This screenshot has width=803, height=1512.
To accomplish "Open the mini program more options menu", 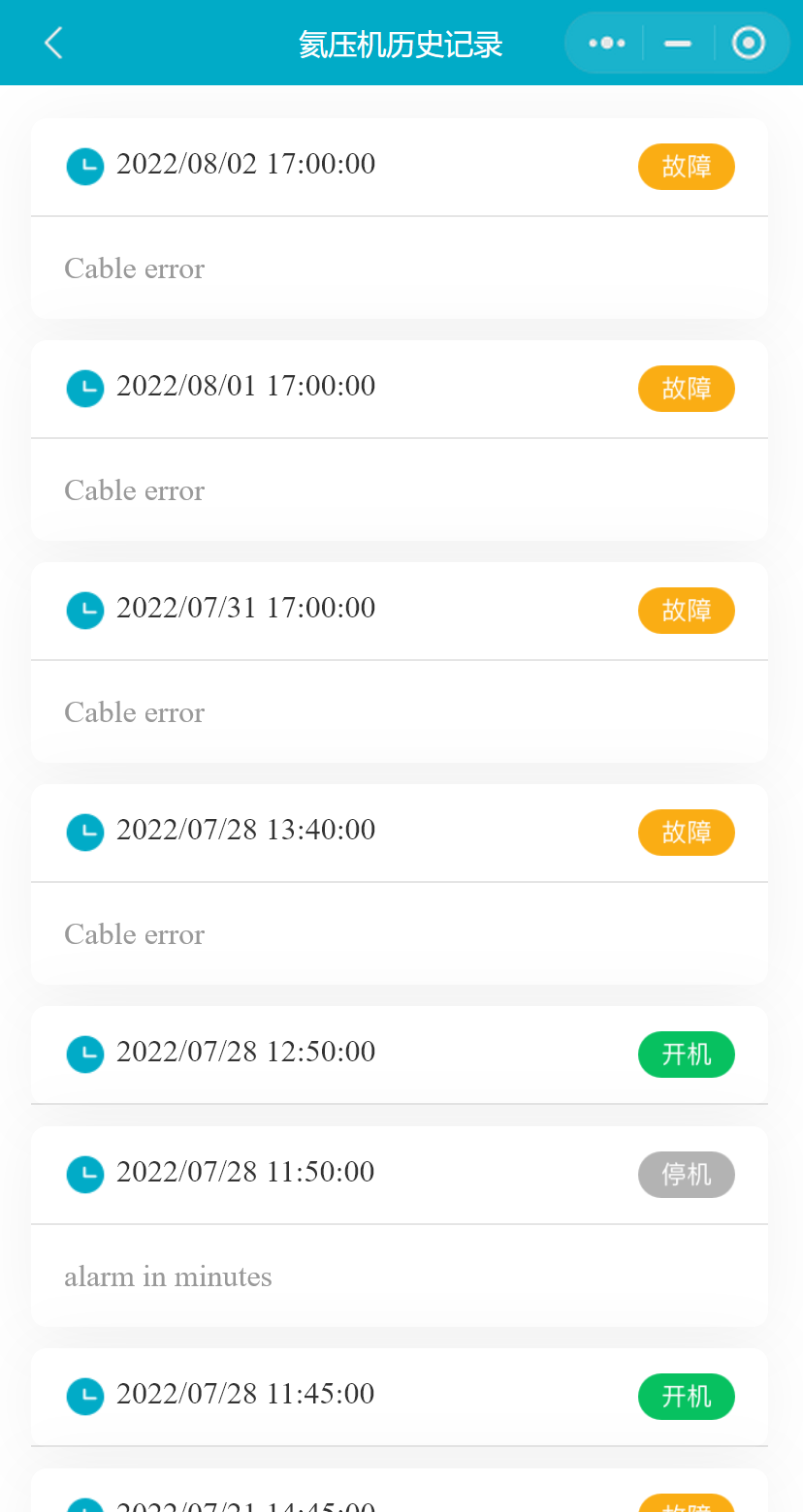I will tap(607, 43).
